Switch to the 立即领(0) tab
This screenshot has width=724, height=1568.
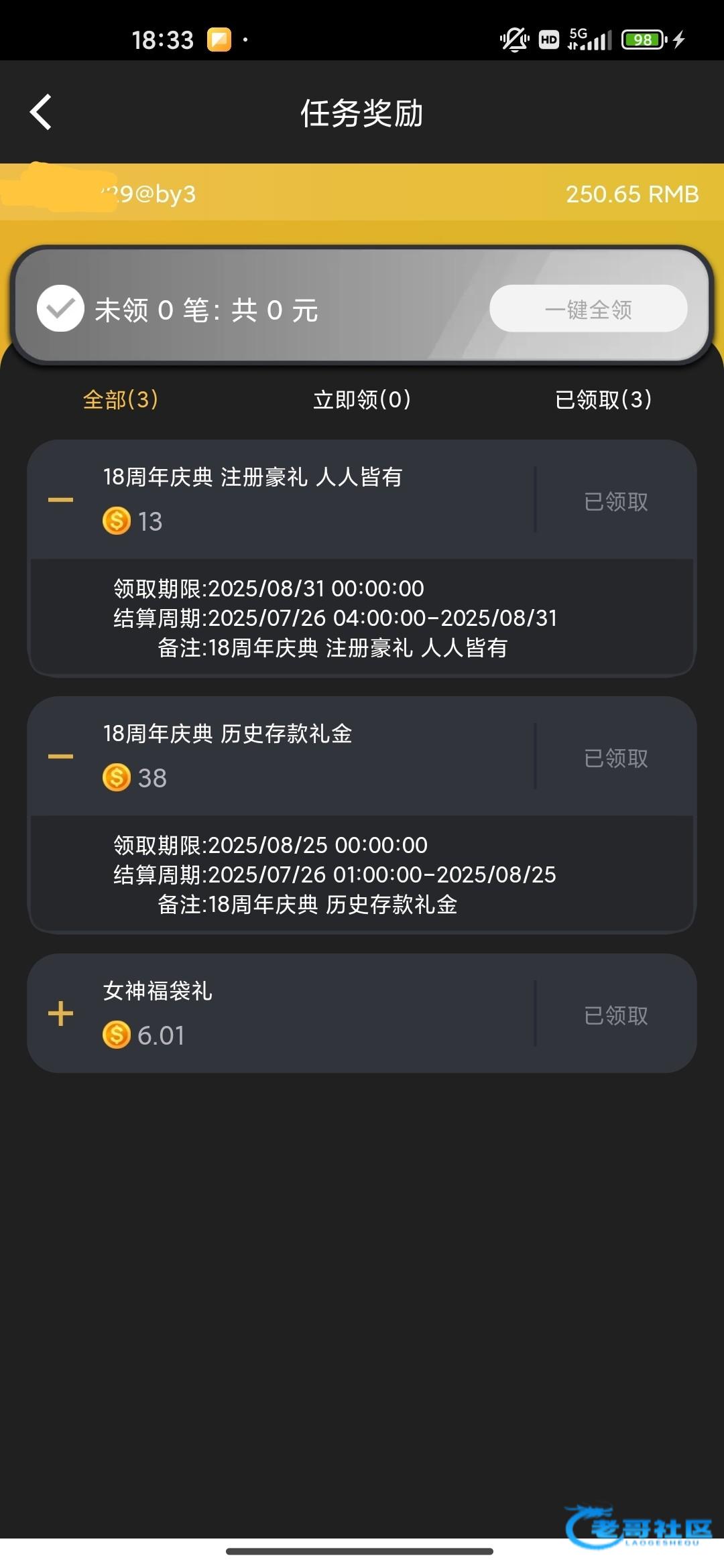pos(362,399)
